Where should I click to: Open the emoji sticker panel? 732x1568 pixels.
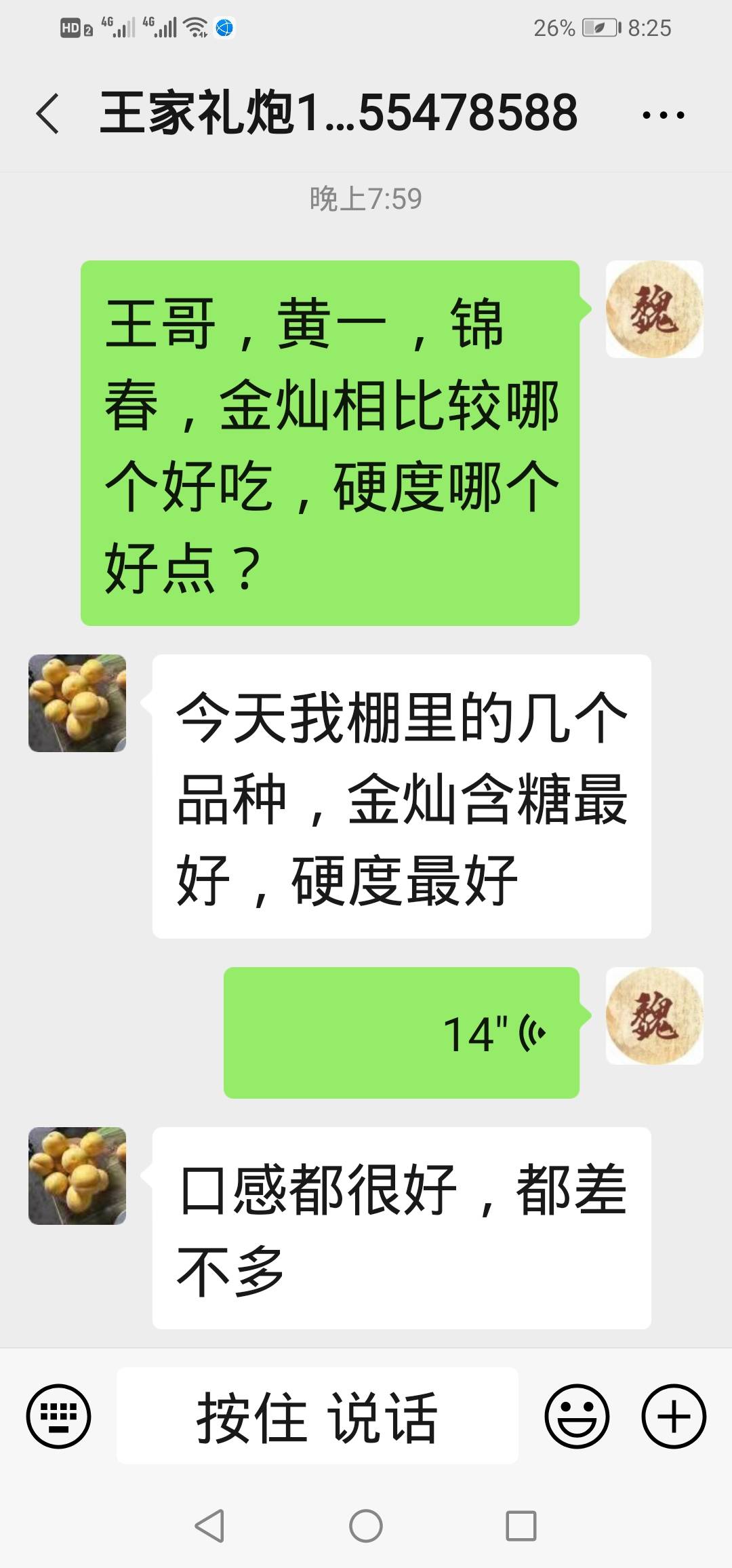(x=577, y=1417)
